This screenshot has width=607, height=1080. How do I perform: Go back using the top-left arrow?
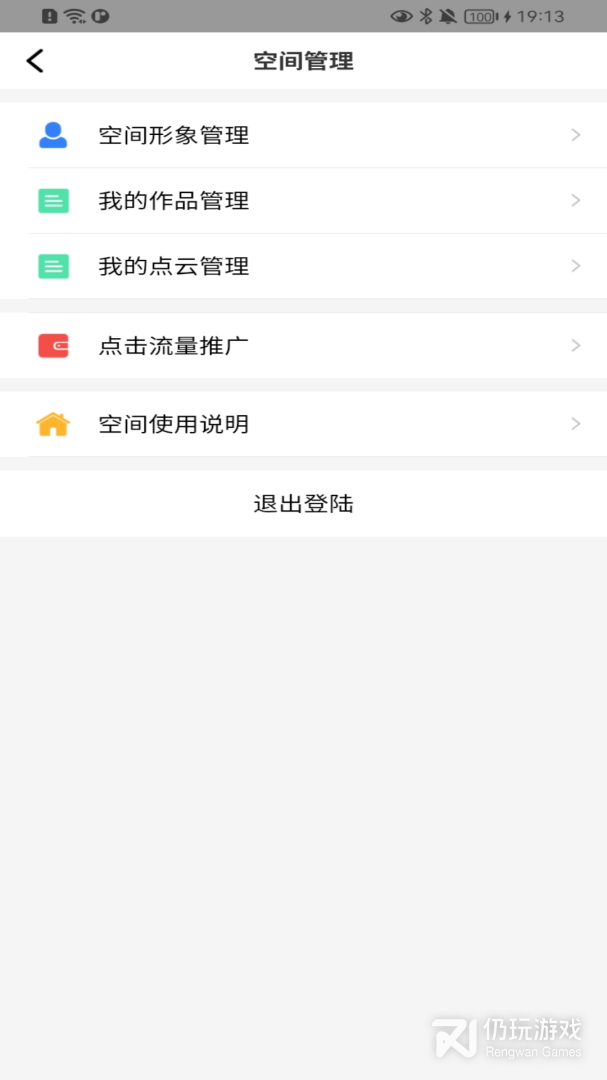35,61
